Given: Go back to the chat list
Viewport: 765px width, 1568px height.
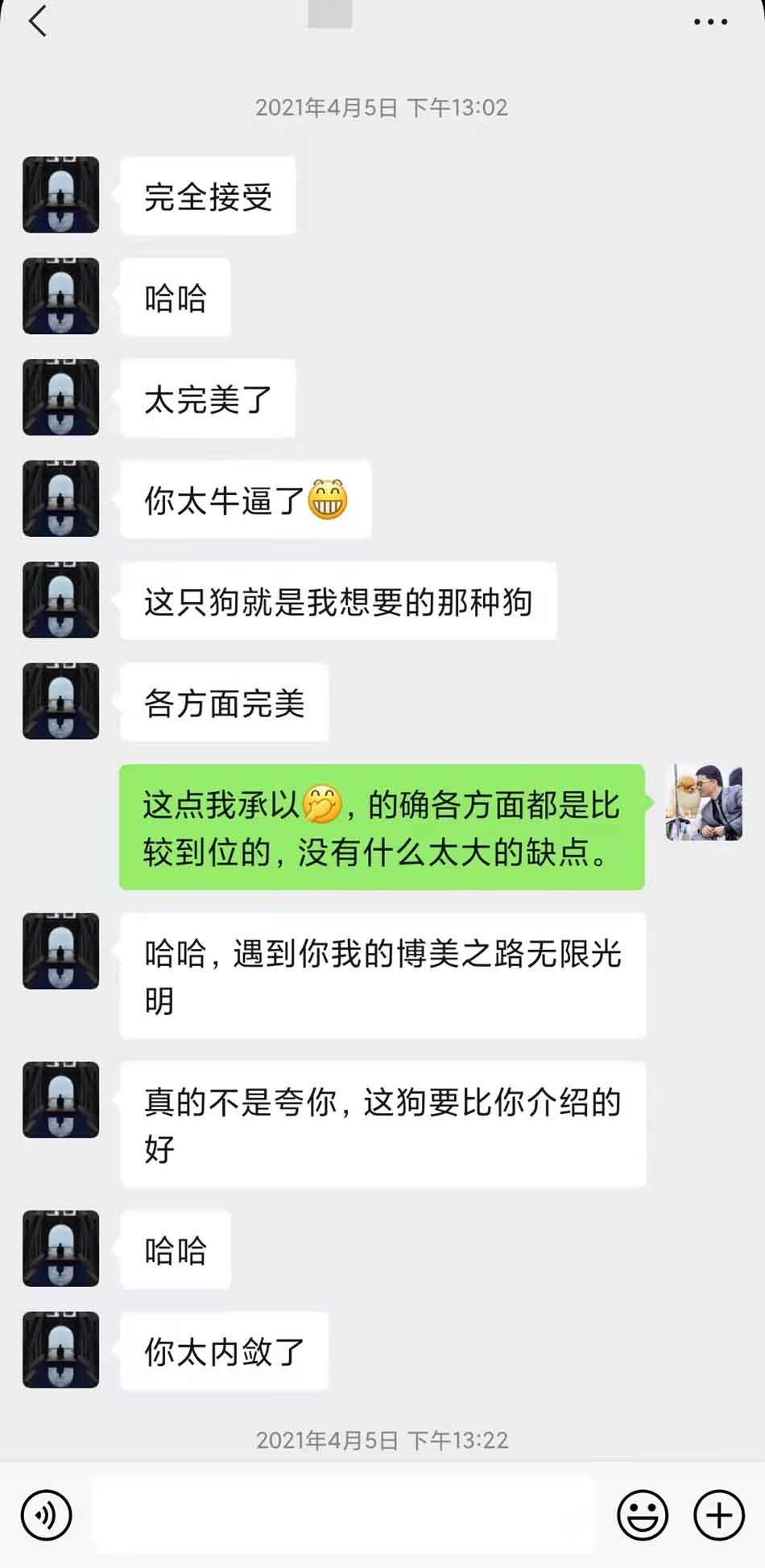Looking at the screenshot, I should coord(38,22).
